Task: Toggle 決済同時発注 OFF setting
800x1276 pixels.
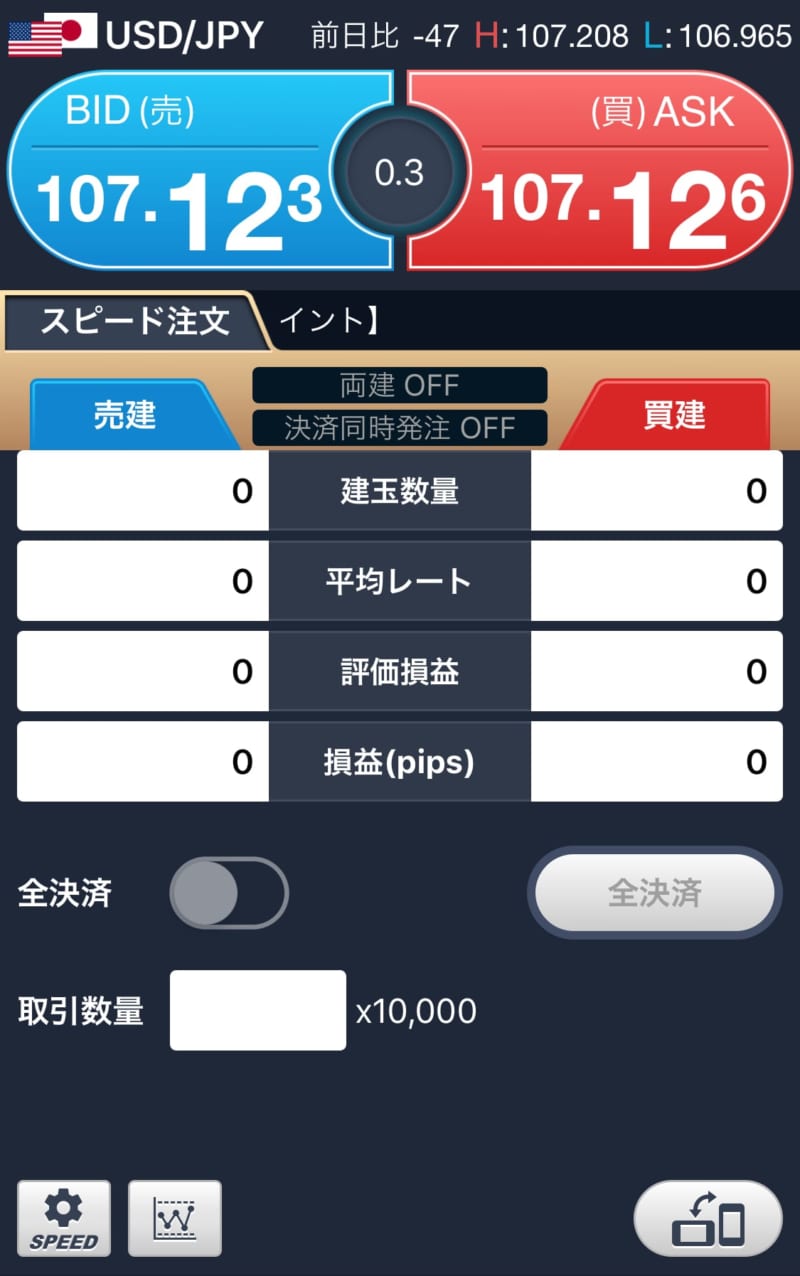Action: (x=399, y=428)
